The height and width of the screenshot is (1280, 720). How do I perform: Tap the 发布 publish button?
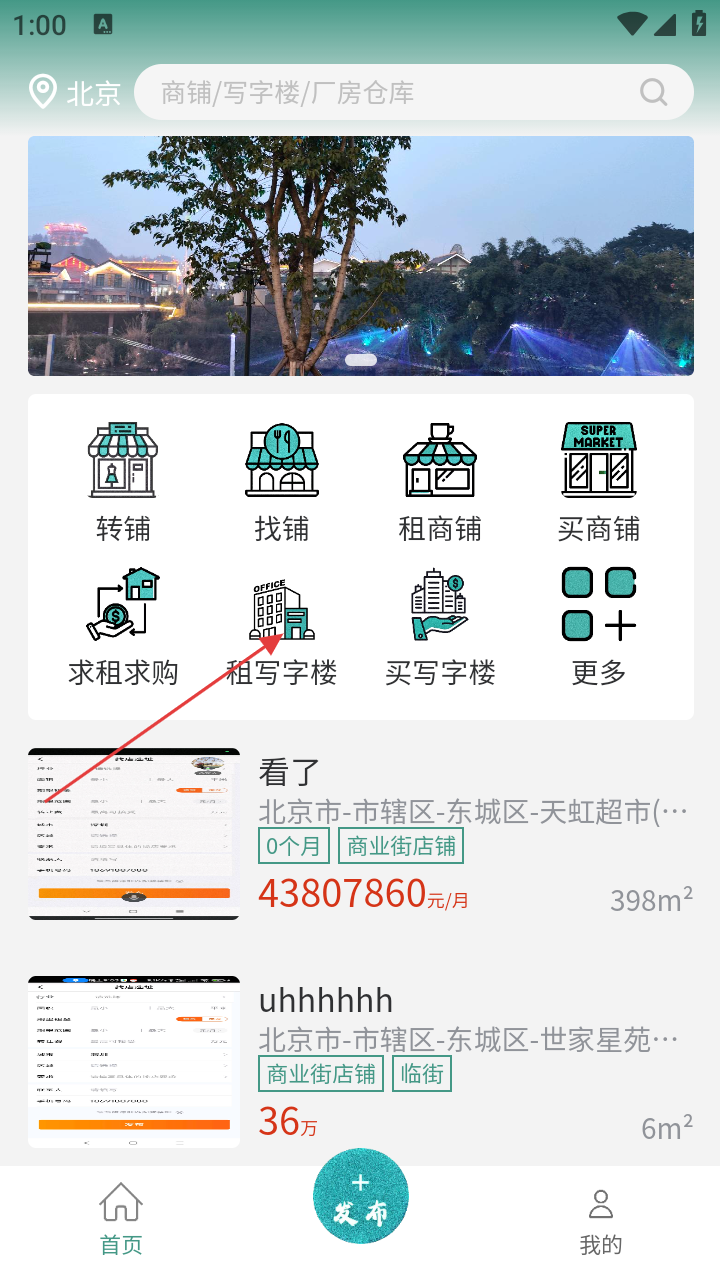pos(360,1196)
